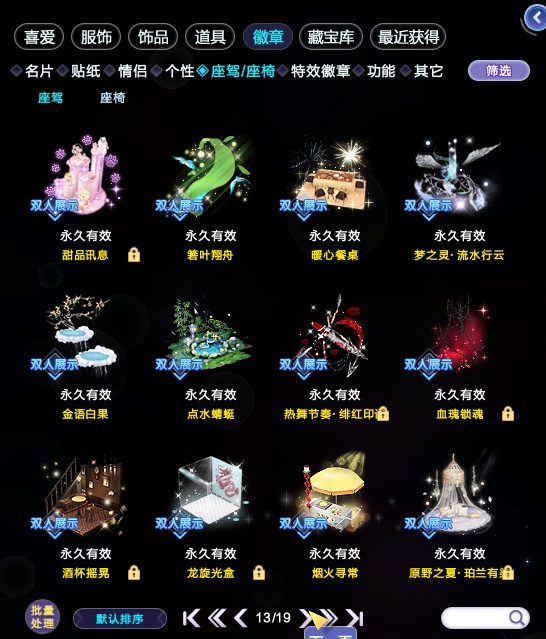546x639 pixels.
Task: Switch to the 座椅 sub-tab
Action: click(112, 98)
